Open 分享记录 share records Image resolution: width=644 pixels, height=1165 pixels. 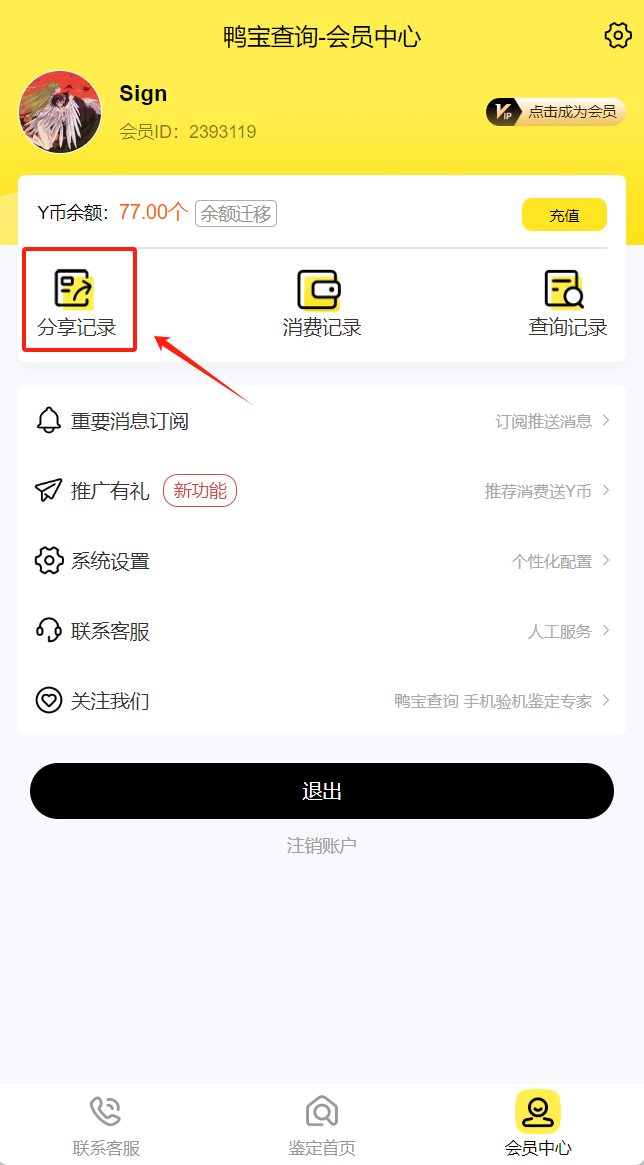(77, 302)
